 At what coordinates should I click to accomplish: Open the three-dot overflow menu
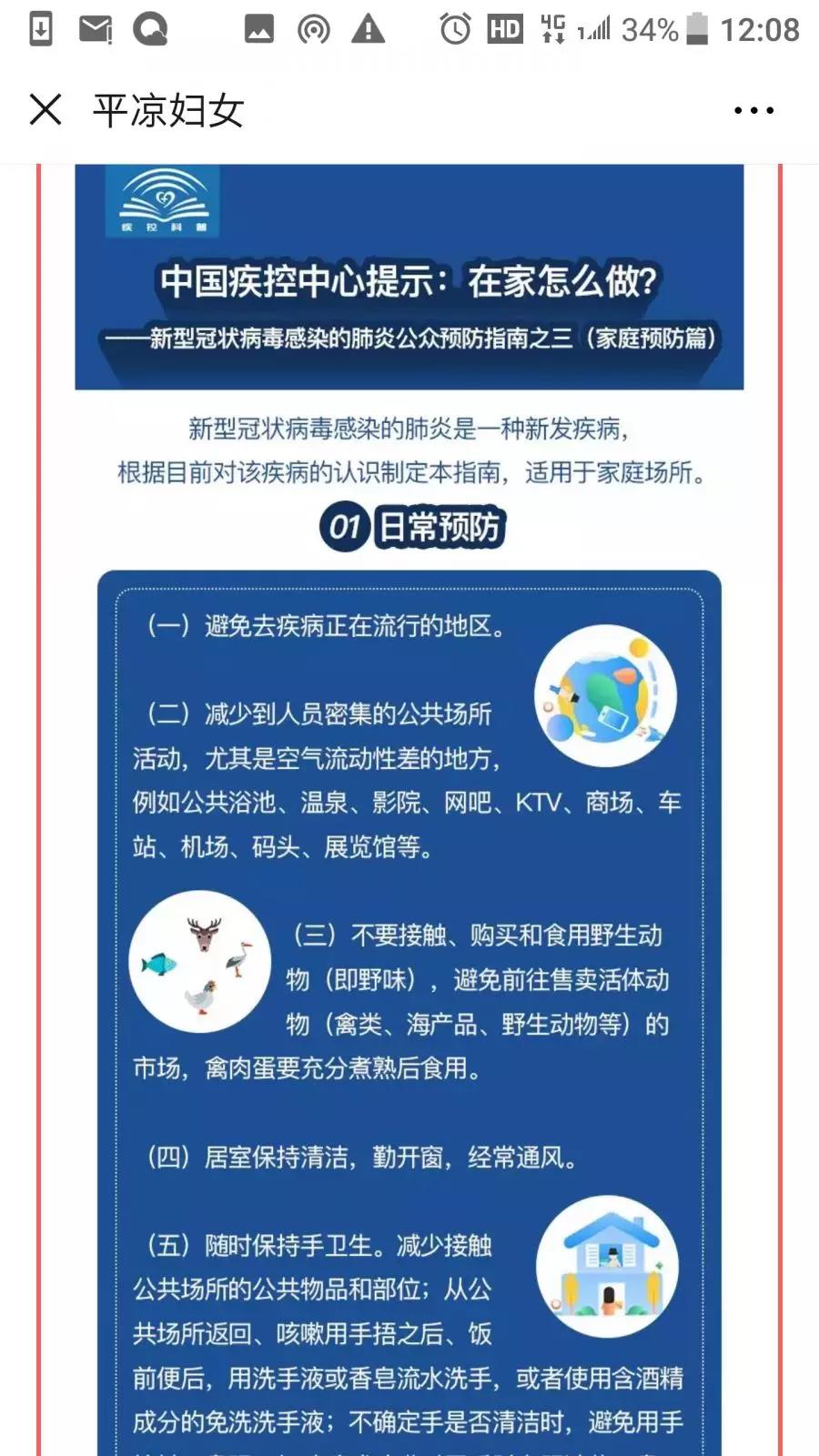[x=753, y=110]
